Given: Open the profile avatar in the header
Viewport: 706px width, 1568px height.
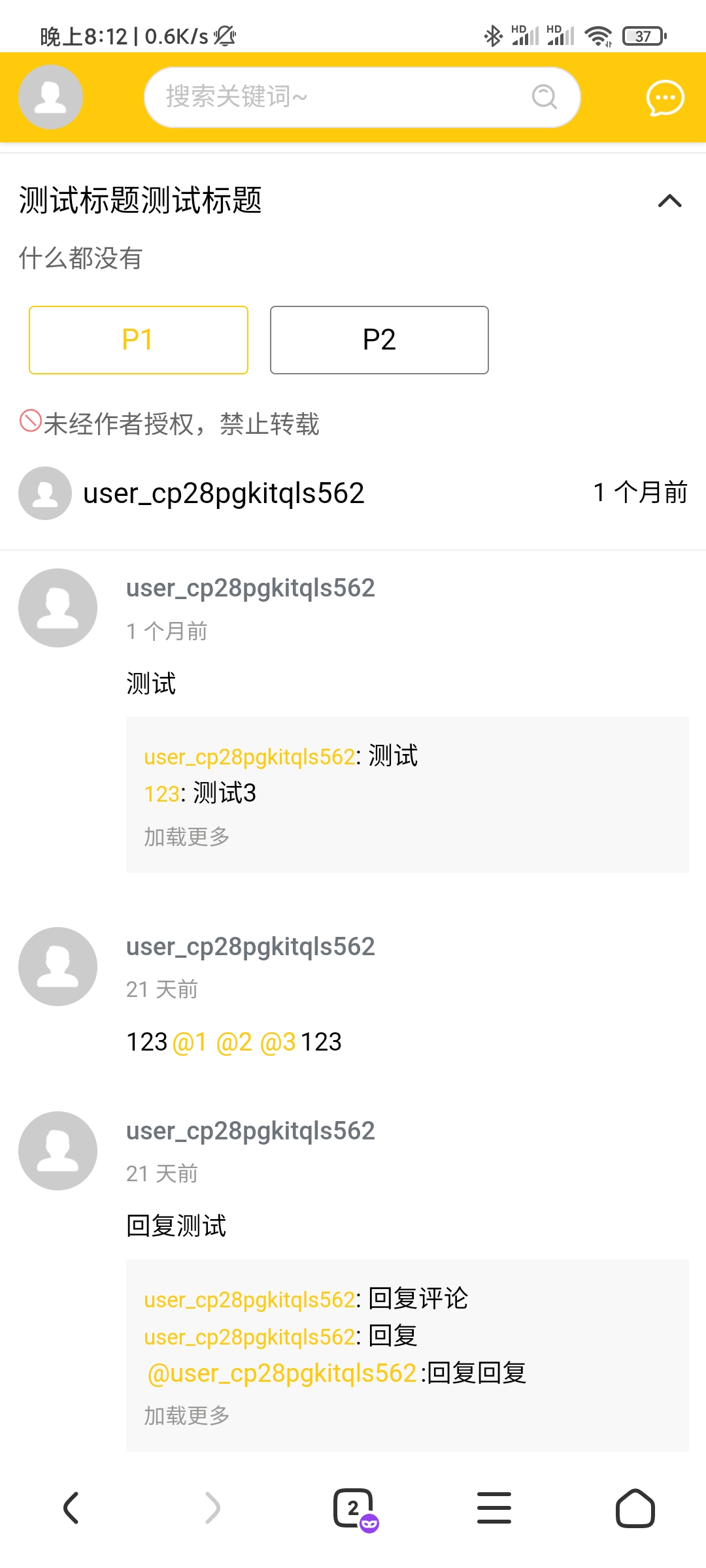Looking at the screenshot, I should coord(50,97).
